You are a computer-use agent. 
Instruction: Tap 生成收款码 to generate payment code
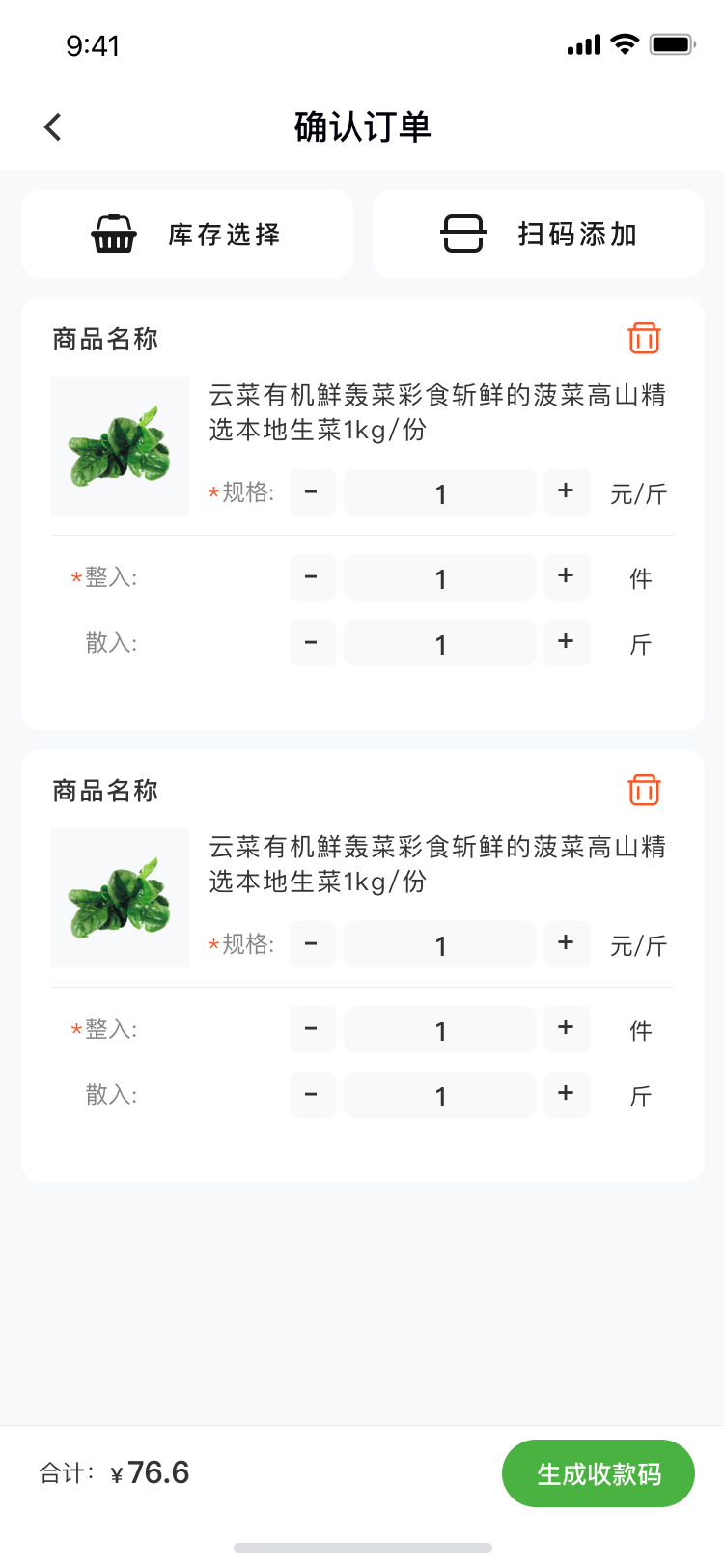pyautogui.click(x=599, y=1473)
